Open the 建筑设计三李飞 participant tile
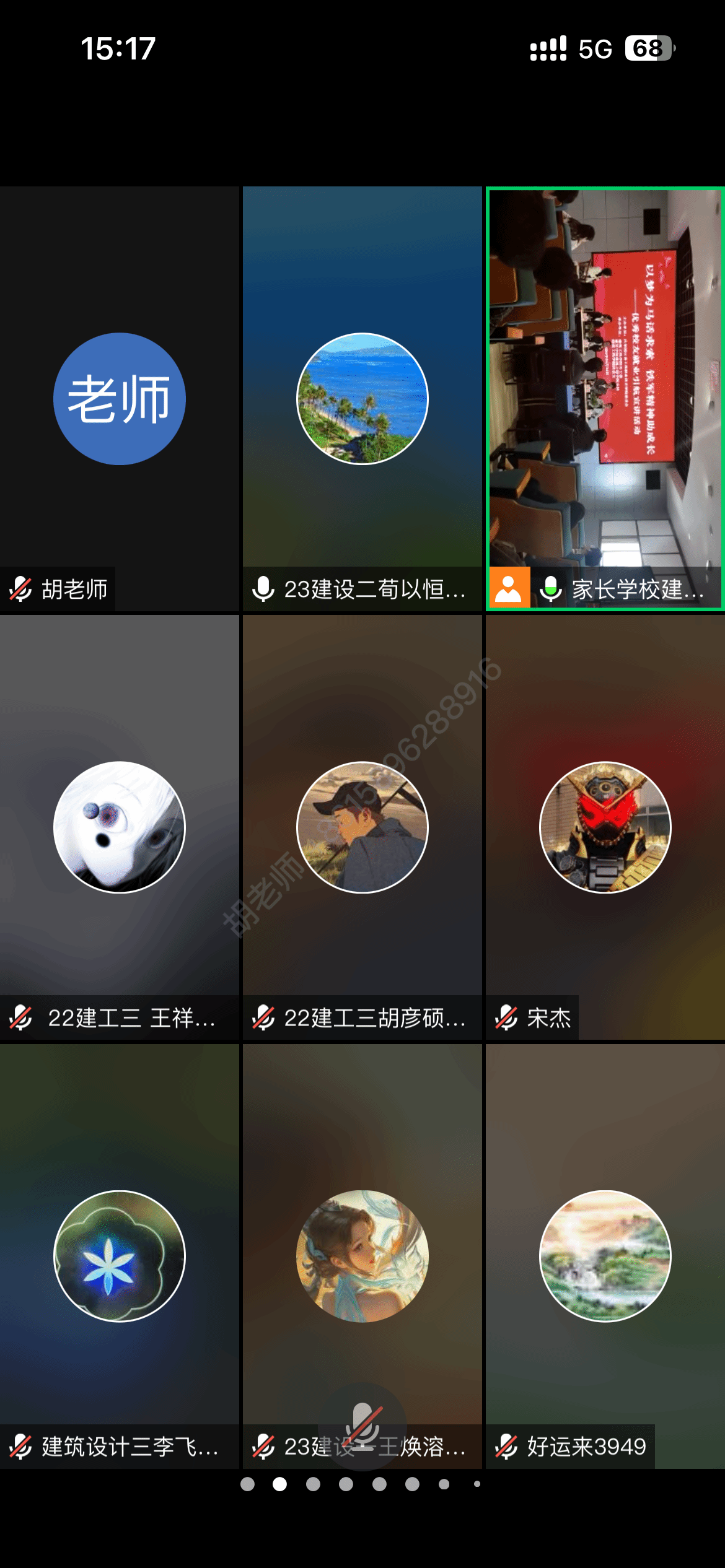 pyautogui.click(x=119, y=1256)
